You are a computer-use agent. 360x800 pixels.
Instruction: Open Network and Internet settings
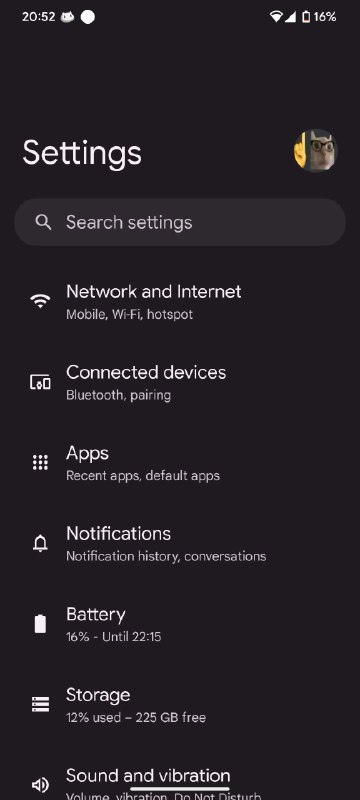[180, 301]
